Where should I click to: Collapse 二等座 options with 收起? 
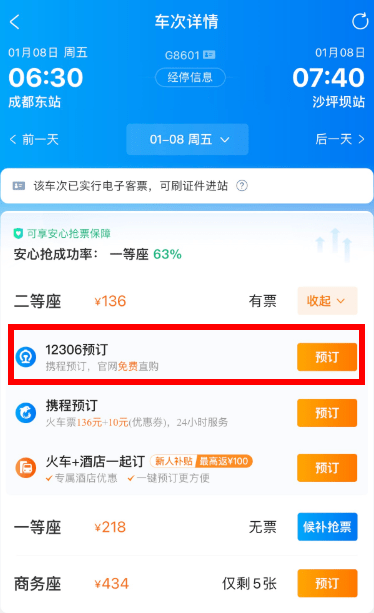pos(327,301)
